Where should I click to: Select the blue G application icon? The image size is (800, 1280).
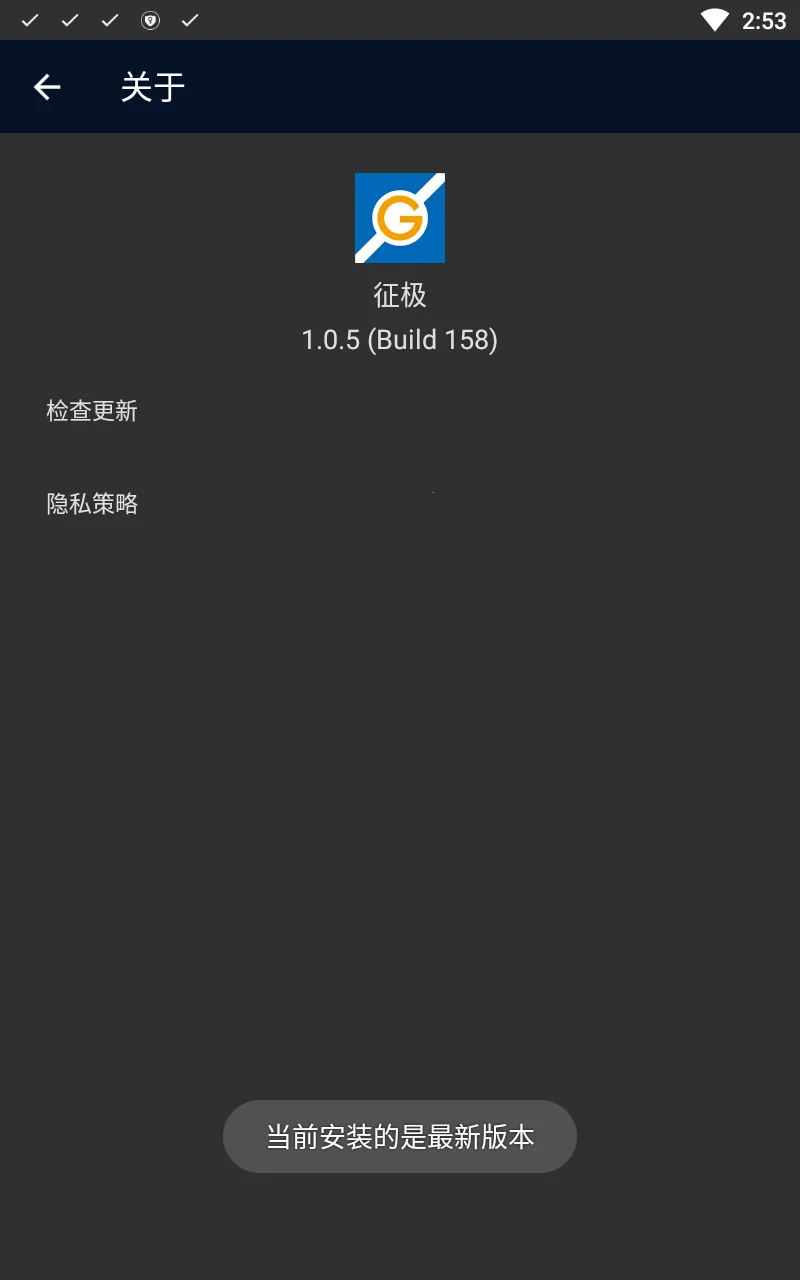coord(400,217)
